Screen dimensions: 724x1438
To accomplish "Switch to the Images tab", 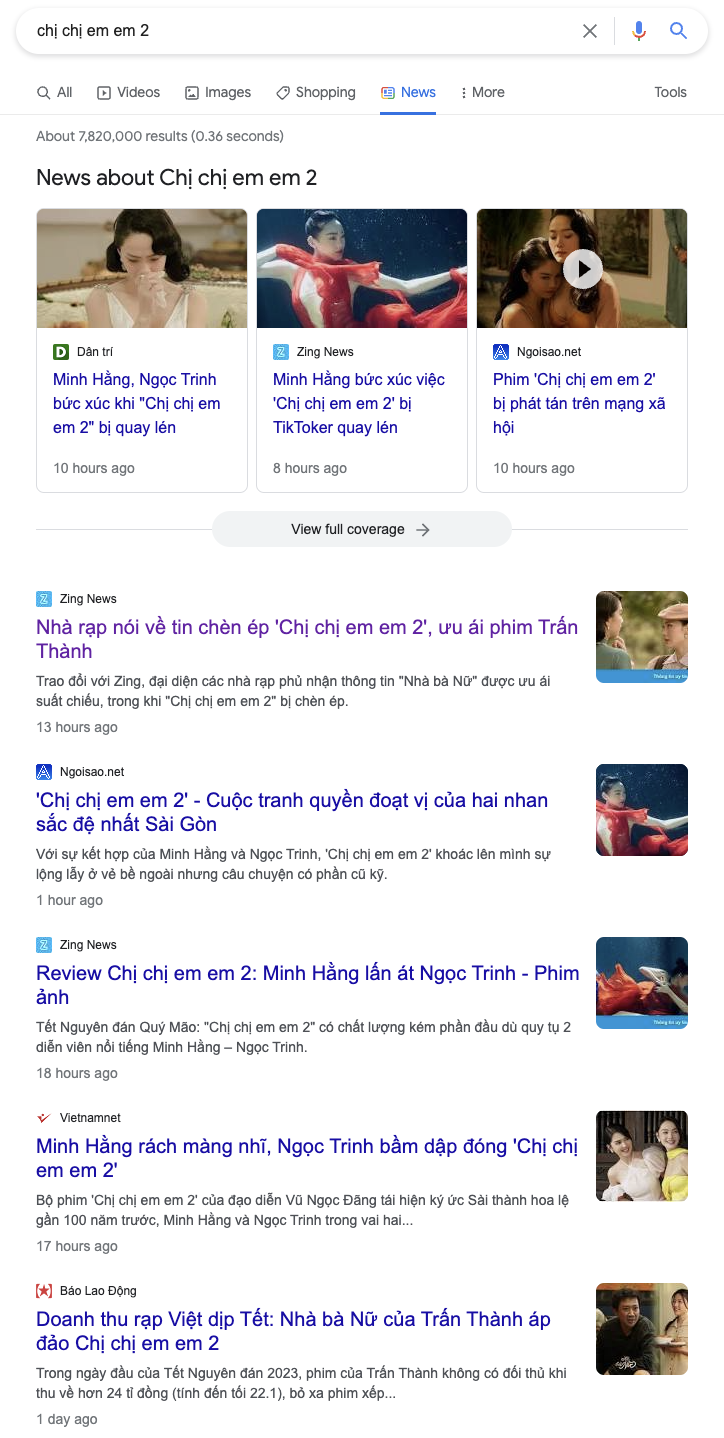I will point(218,92).
